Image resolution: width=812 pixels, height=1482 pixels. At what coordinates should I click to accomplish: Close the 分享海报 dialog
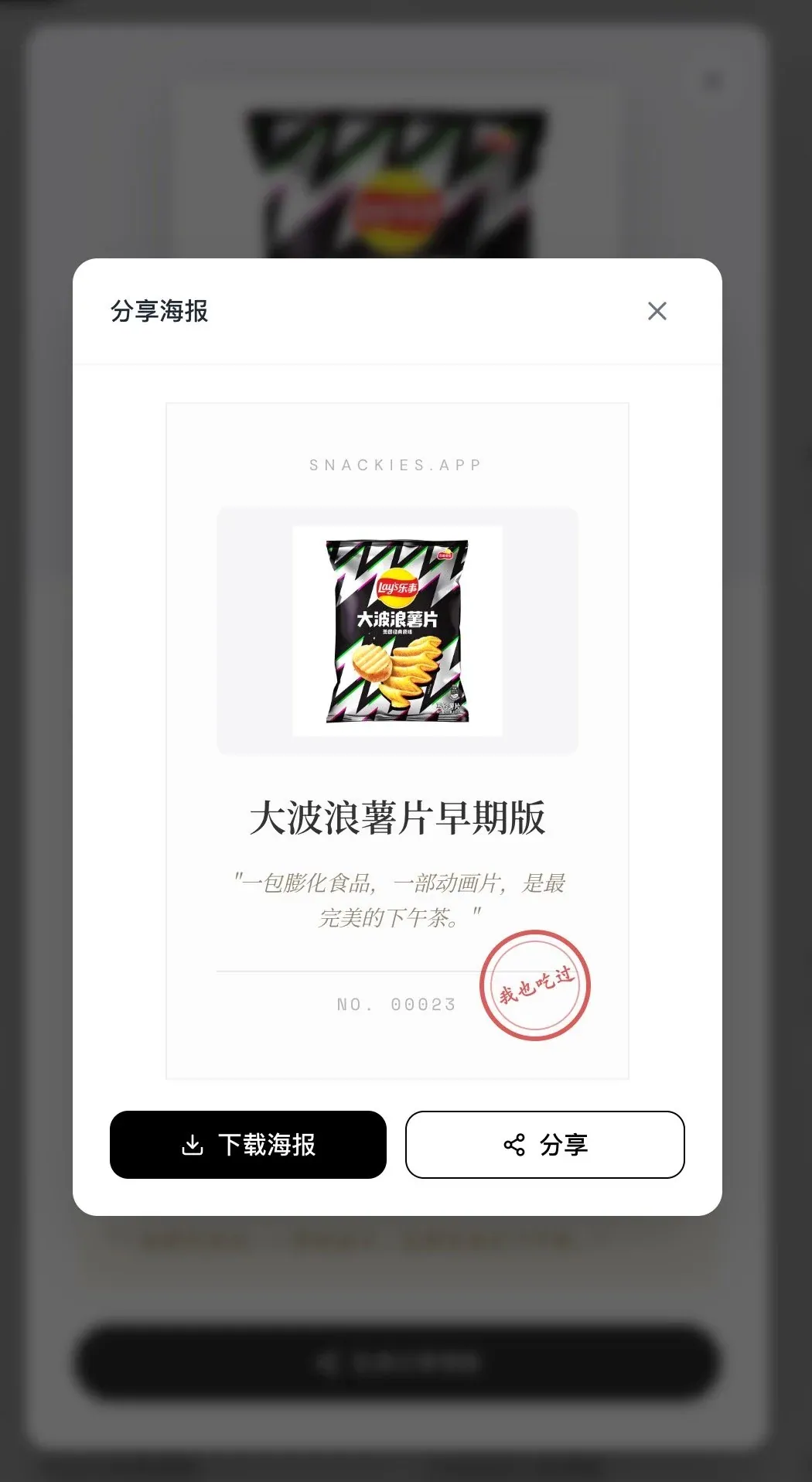pyautogui.click(x=657, y=311)
